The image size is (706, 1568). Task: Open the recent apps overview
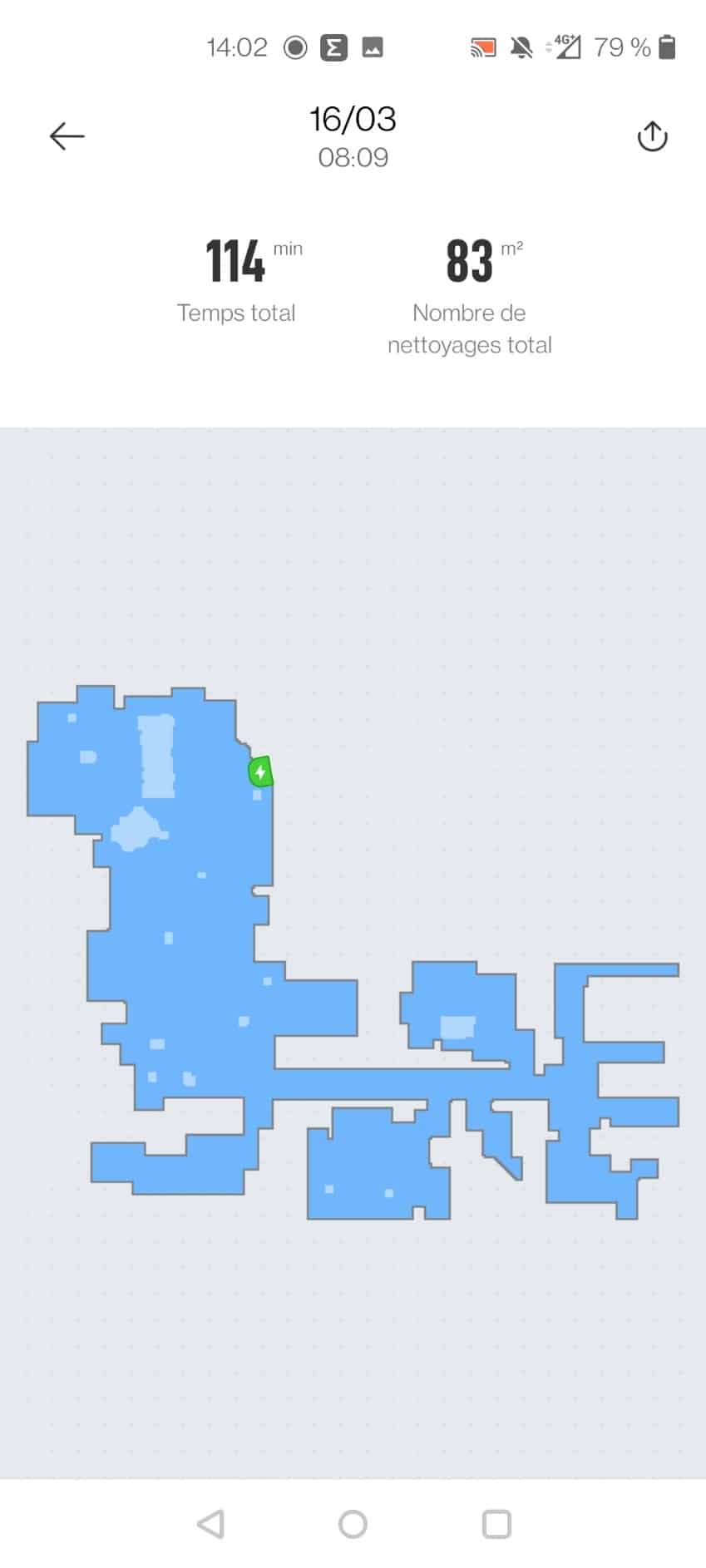[x=496, y=1524]
